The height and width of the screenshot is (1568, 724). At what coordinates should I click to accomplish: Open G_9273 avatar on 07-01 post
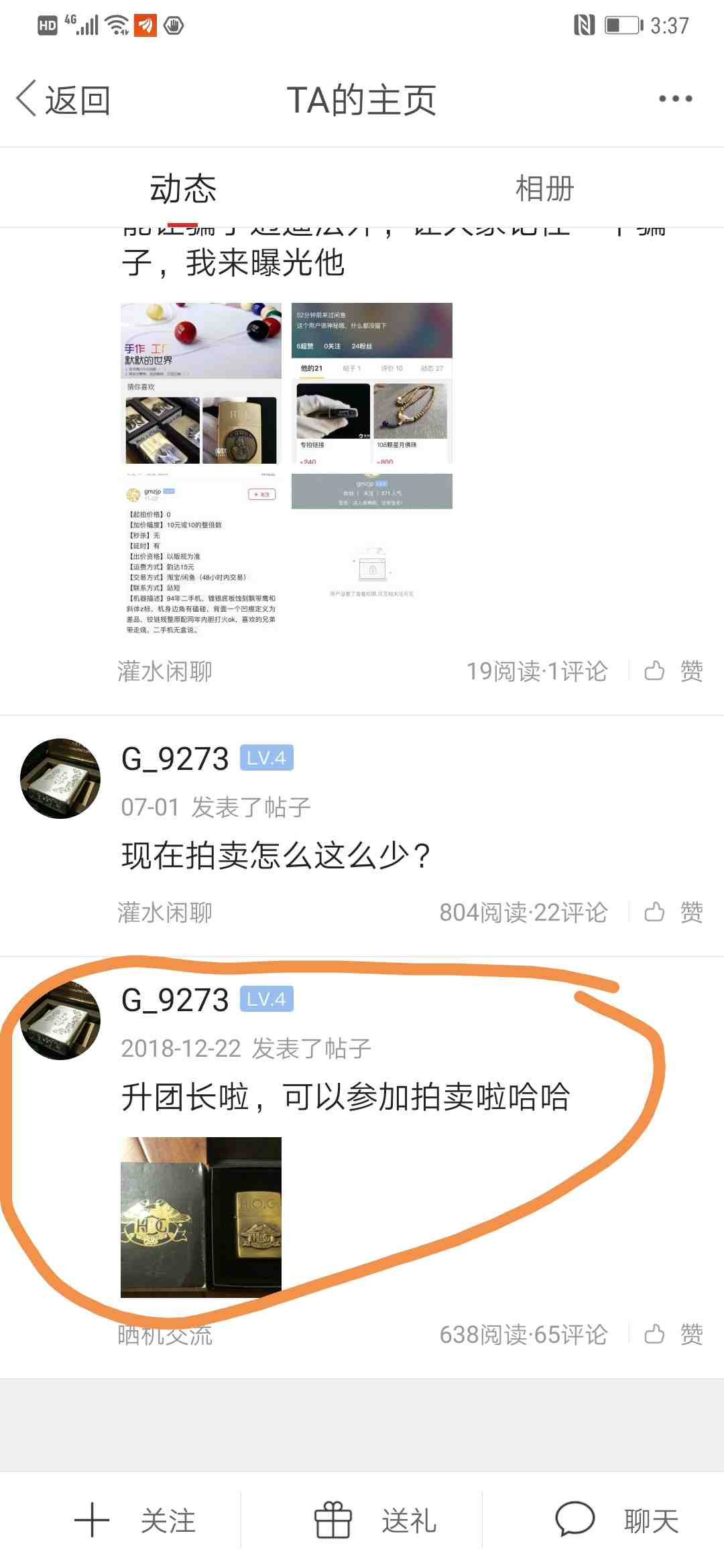click(60, 779)
